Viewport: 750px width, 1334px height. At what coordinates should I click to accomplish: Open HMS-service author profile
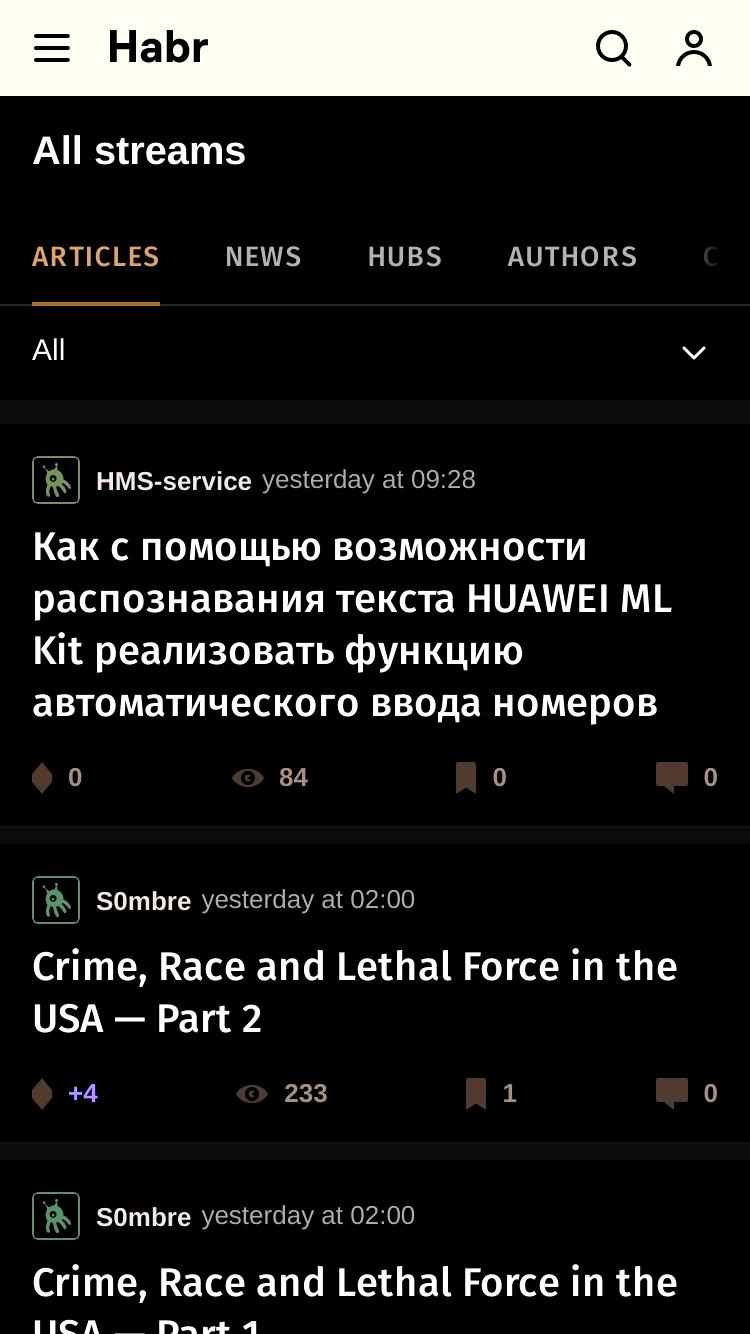174,481
